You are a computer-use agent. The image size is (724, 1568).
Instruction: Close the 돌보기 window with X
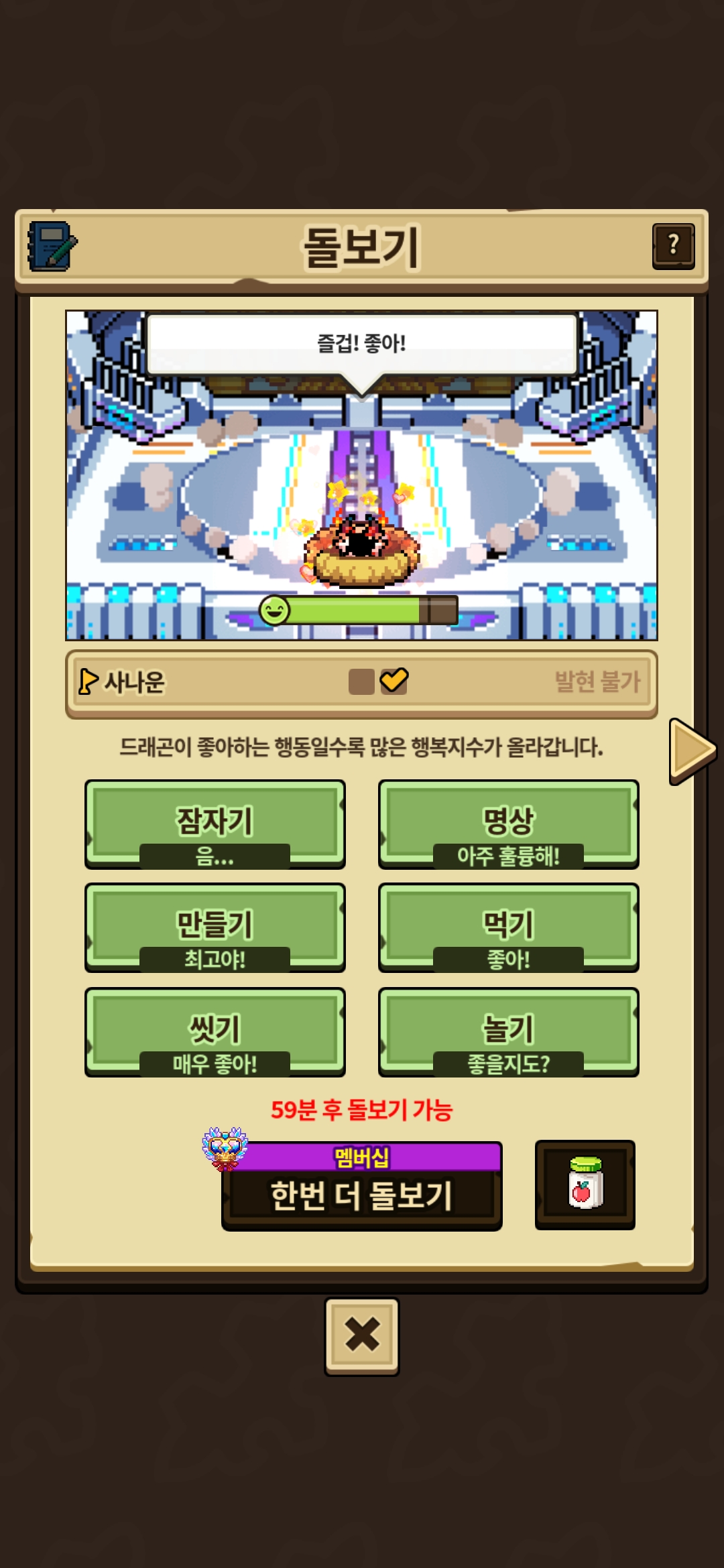click(x=361, y=1337)
